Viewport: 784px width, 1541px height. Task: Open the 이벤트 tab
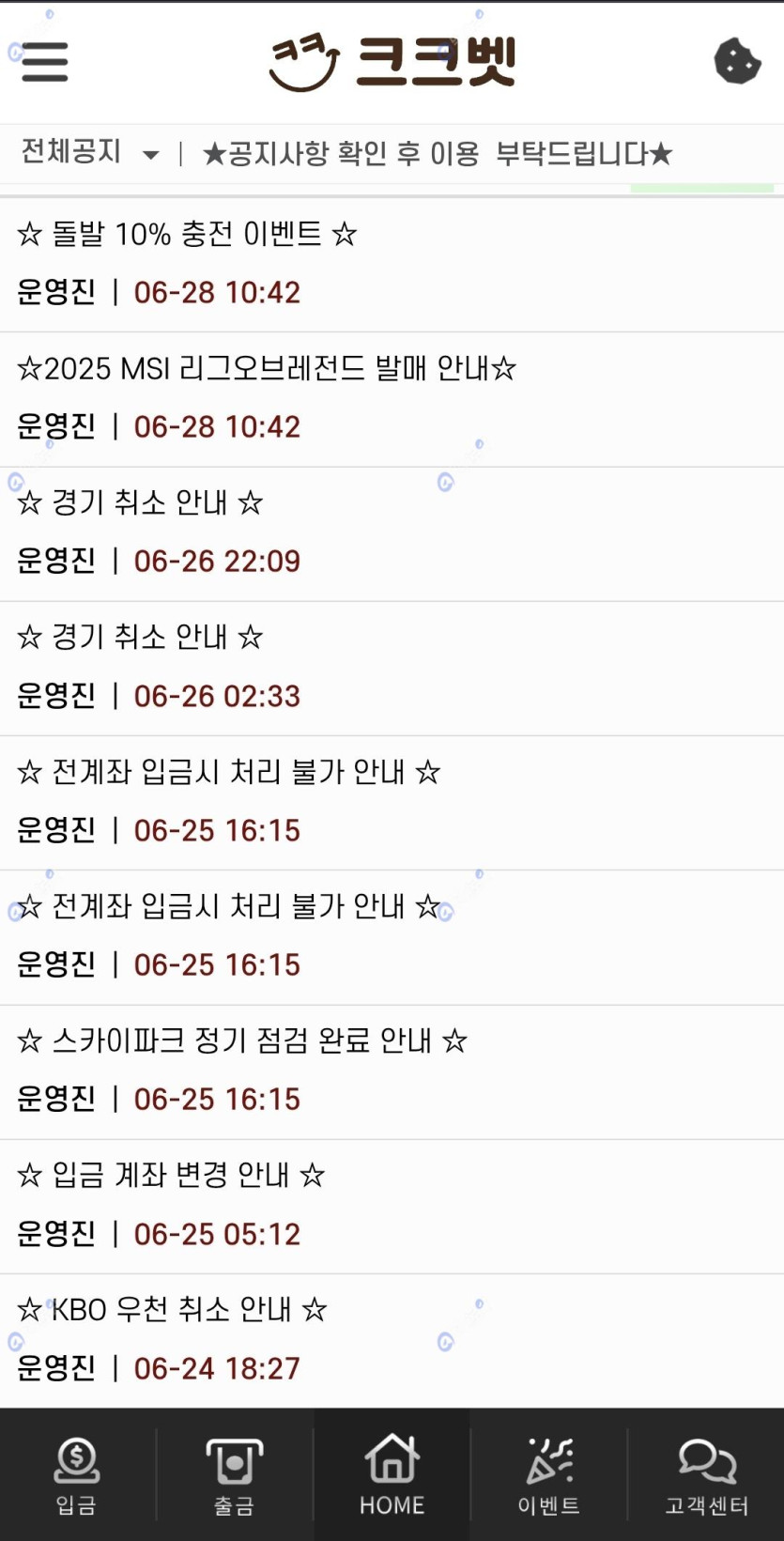(548, 1474)
